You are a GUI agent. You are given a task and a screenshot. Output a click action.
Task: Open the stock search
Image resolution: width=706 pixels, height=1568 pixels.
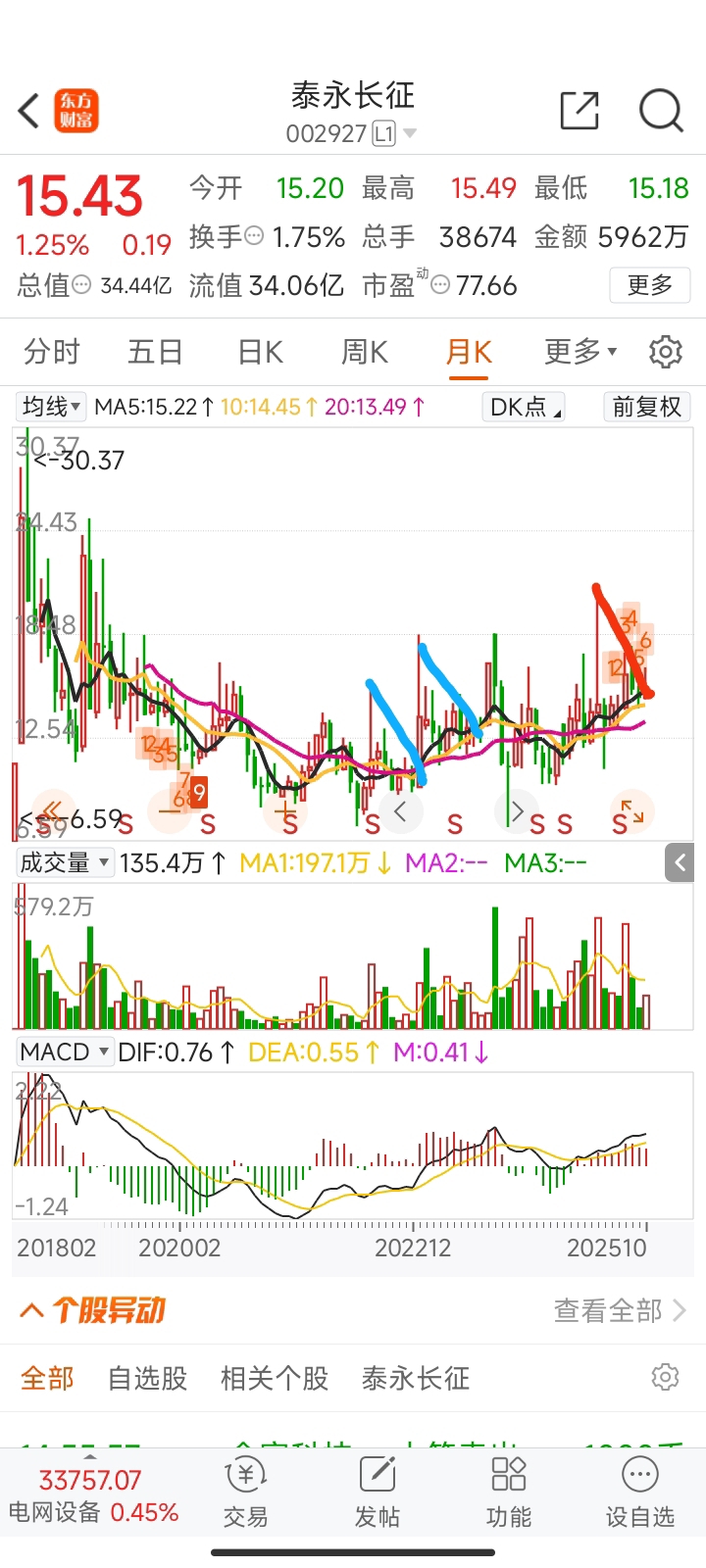660,111
